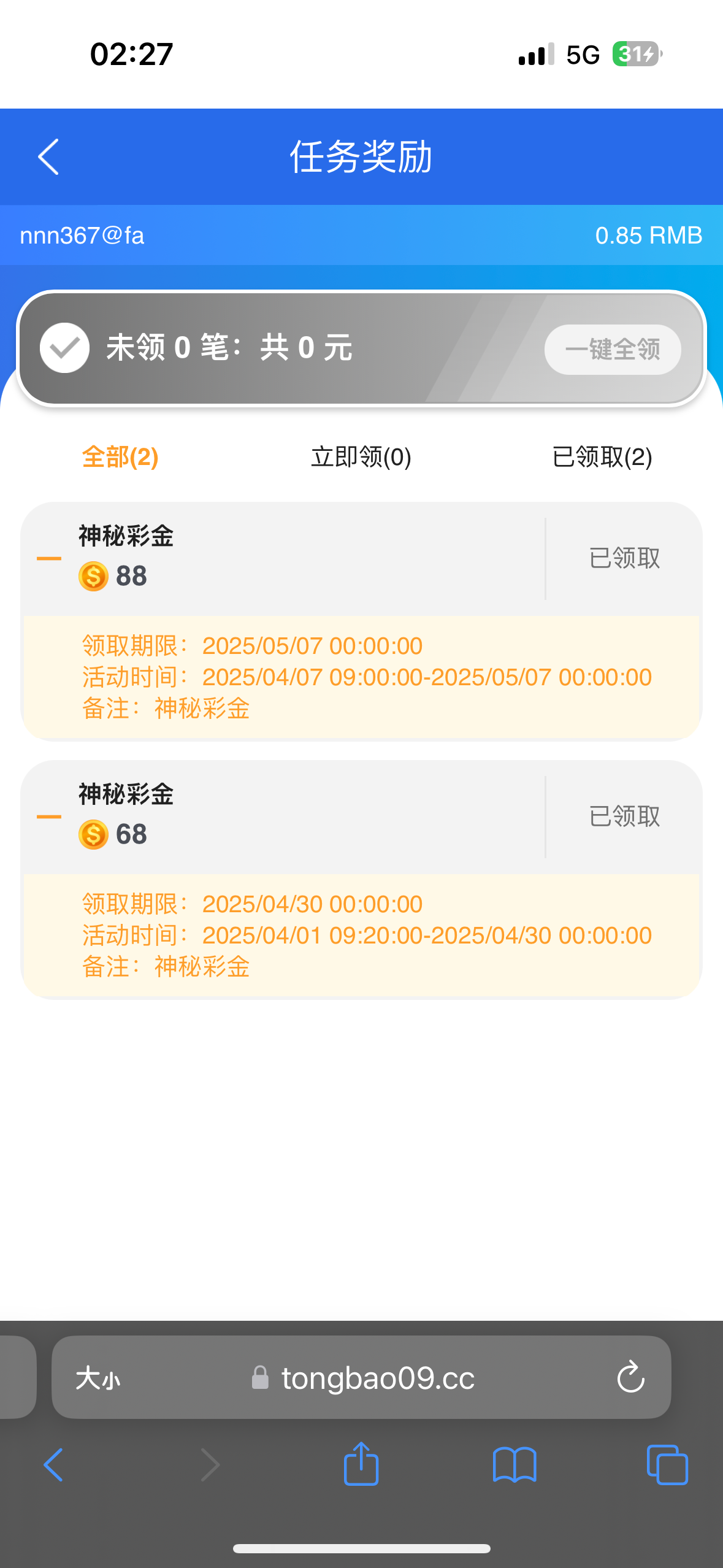Tap 已领取 on the 68 reward card

[624, 817]
